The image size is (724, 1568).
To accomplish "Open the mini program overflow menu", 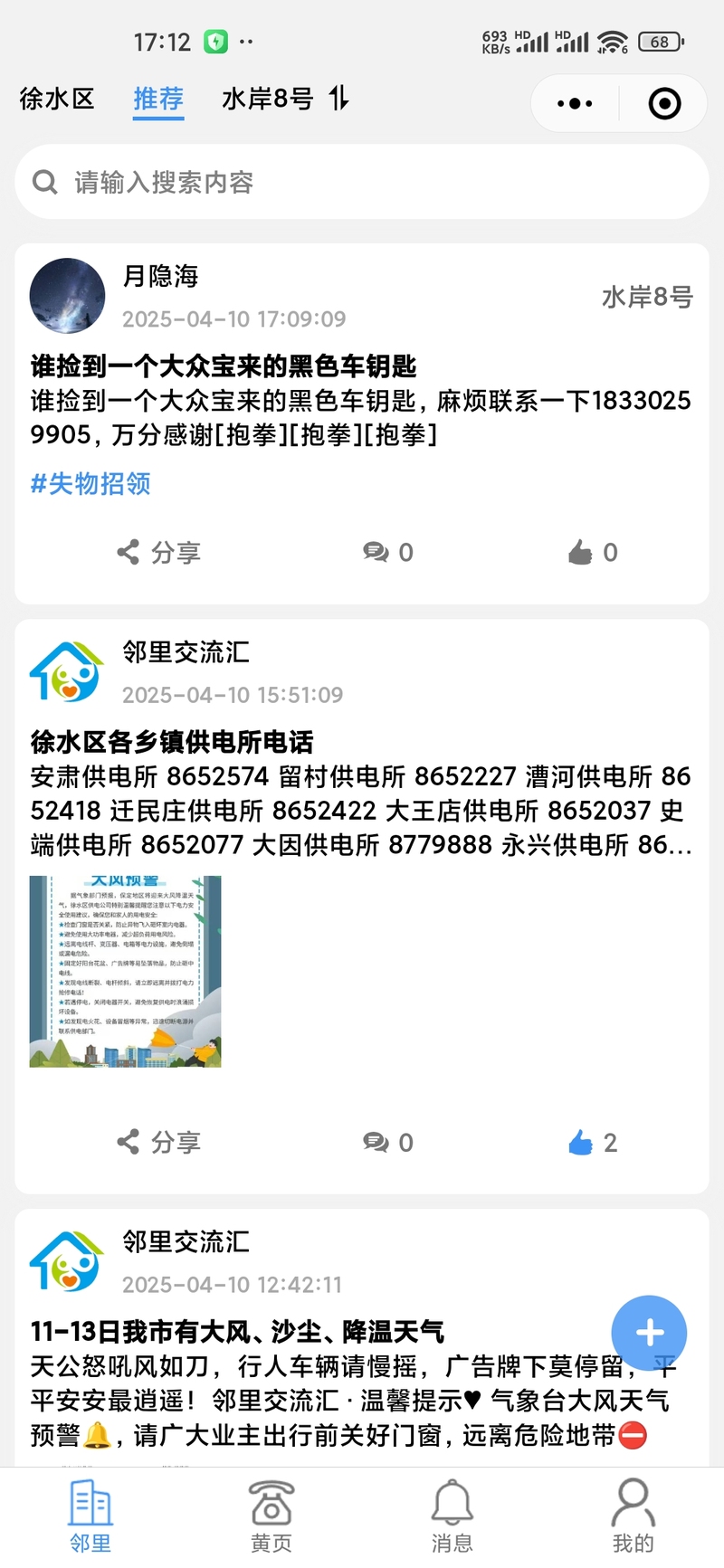I will pos(575,104).
